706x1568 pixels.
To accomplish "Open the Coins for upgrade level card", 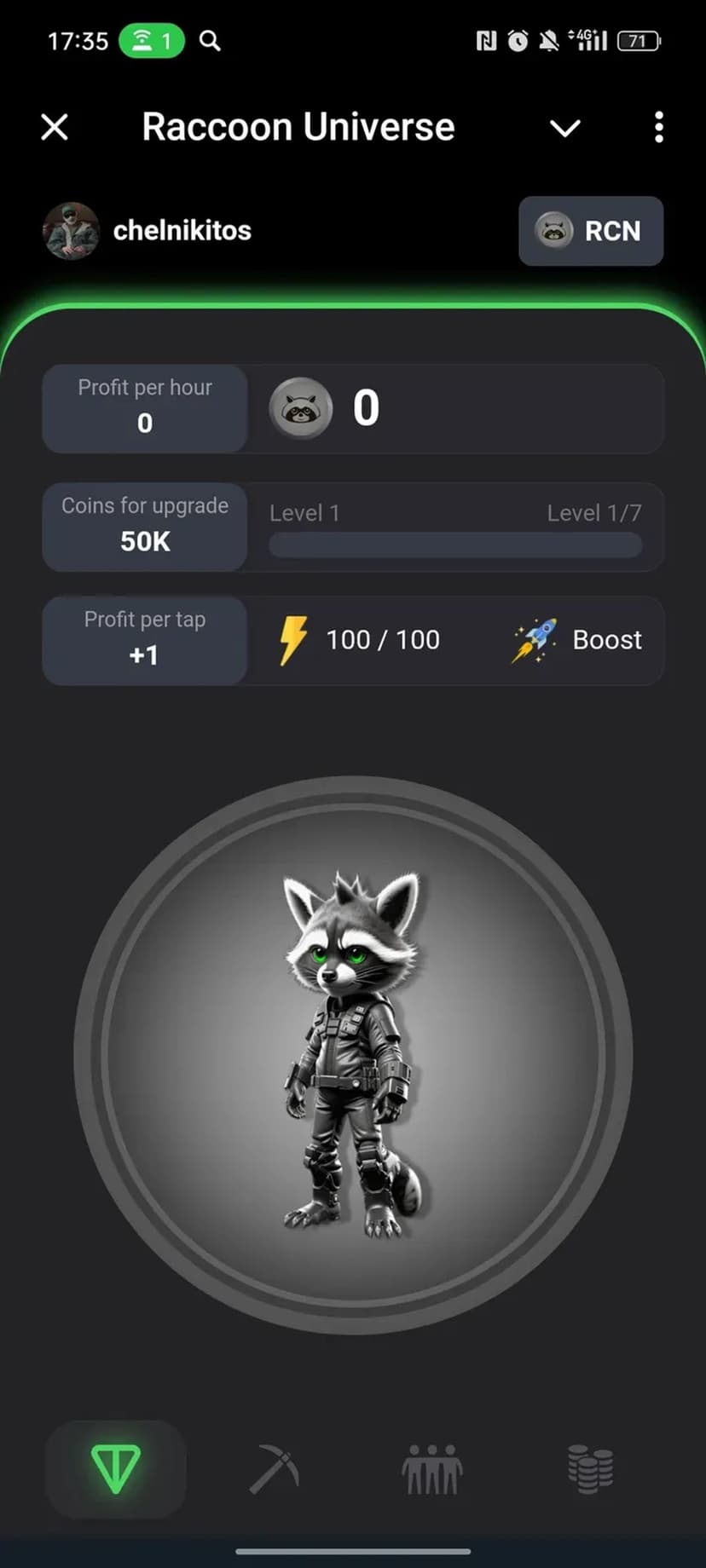I will pos(145,527).
